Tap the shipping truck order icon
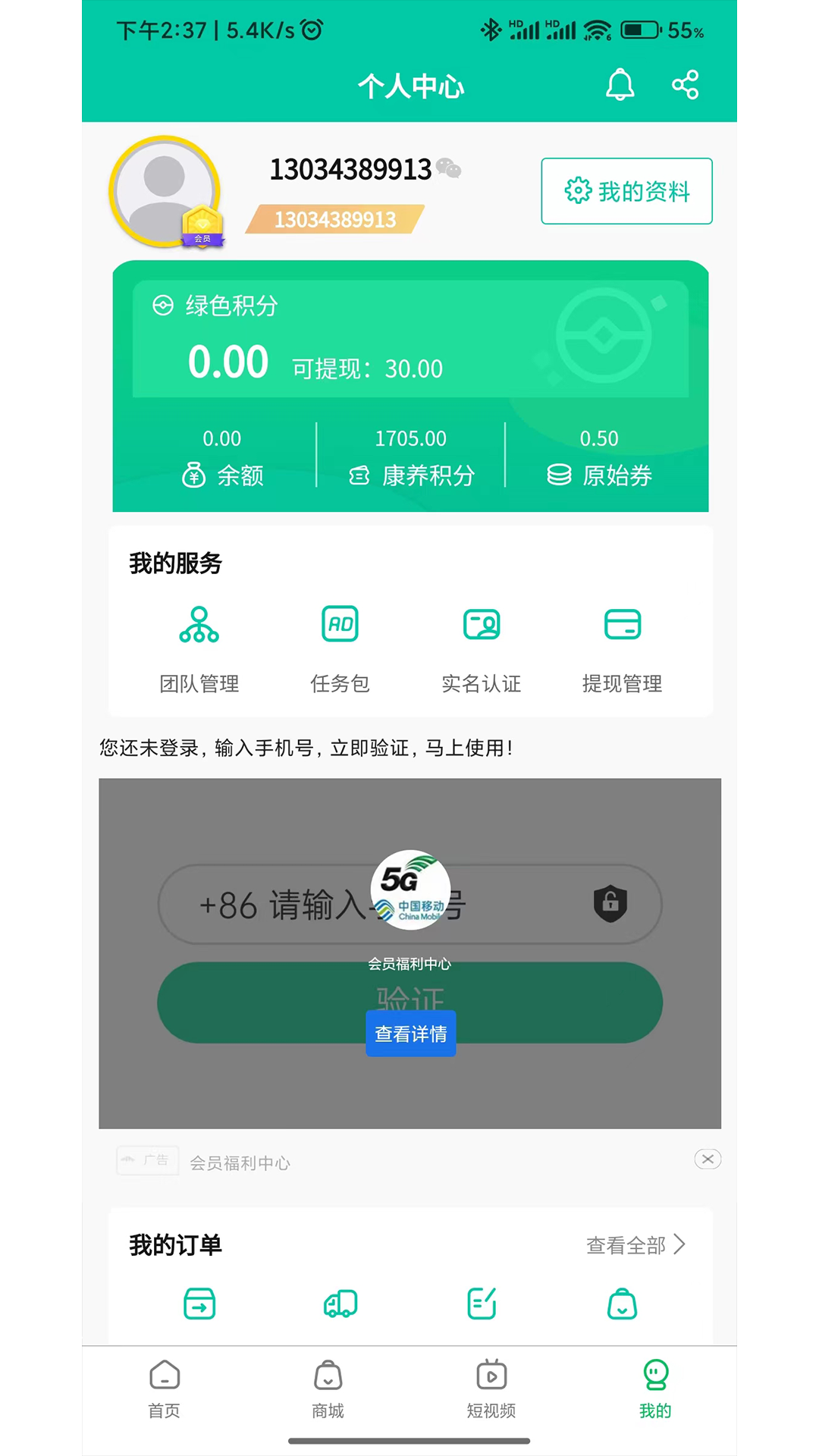The height and width of the screenshot is (1456, 819). tap(340, 1304)
